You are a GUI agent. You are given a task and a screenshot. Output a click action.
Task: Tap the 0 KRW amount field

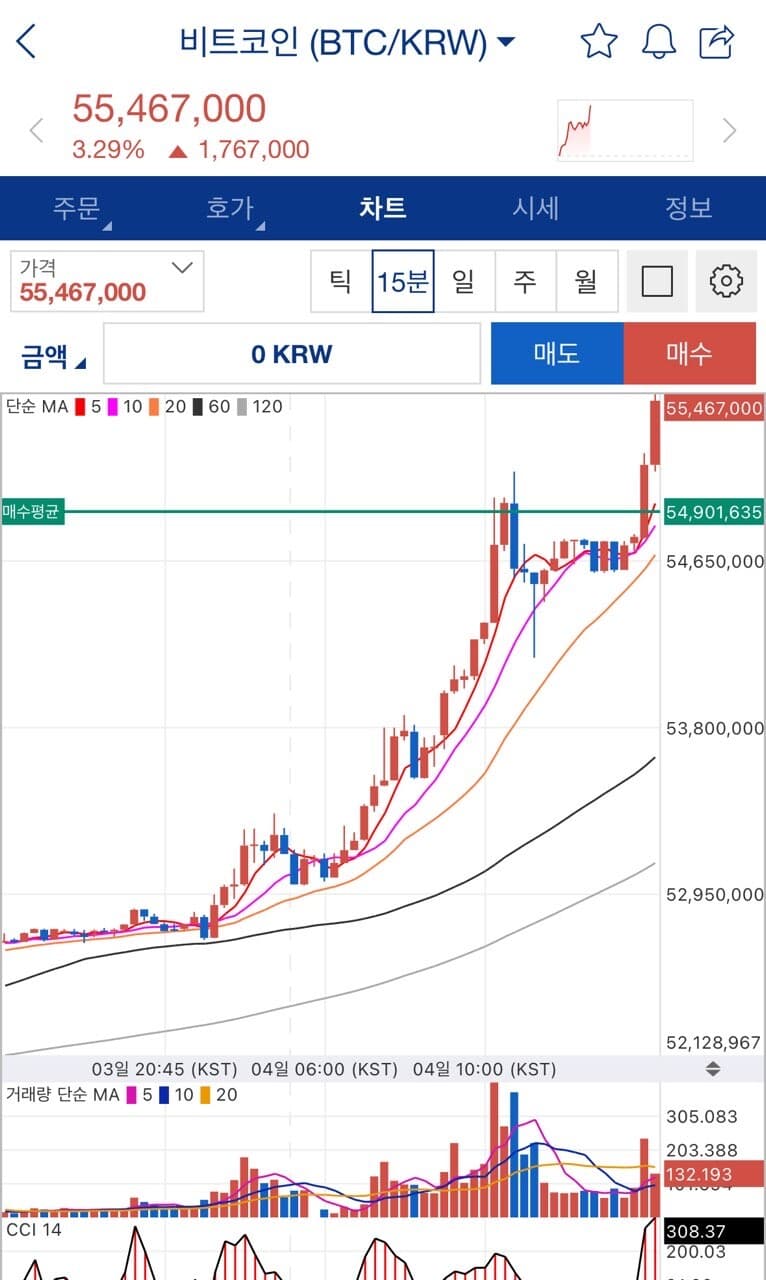point(291,353)
